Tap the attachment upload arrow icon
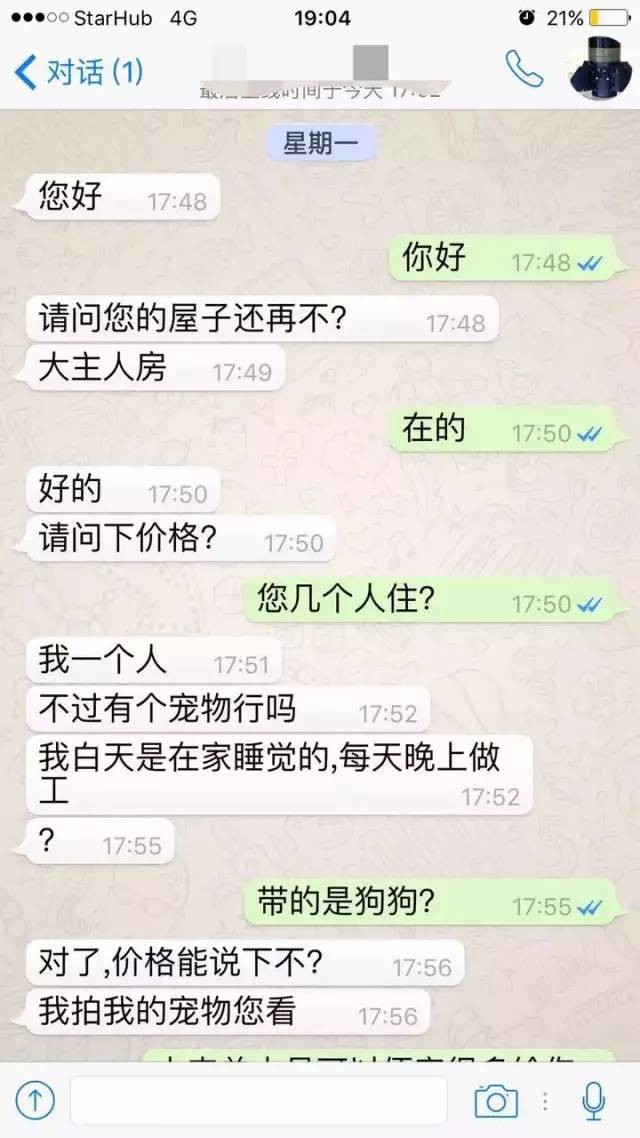This screenshot has width=640, height=1138. pyautogui.click(x=35, y=1100)
